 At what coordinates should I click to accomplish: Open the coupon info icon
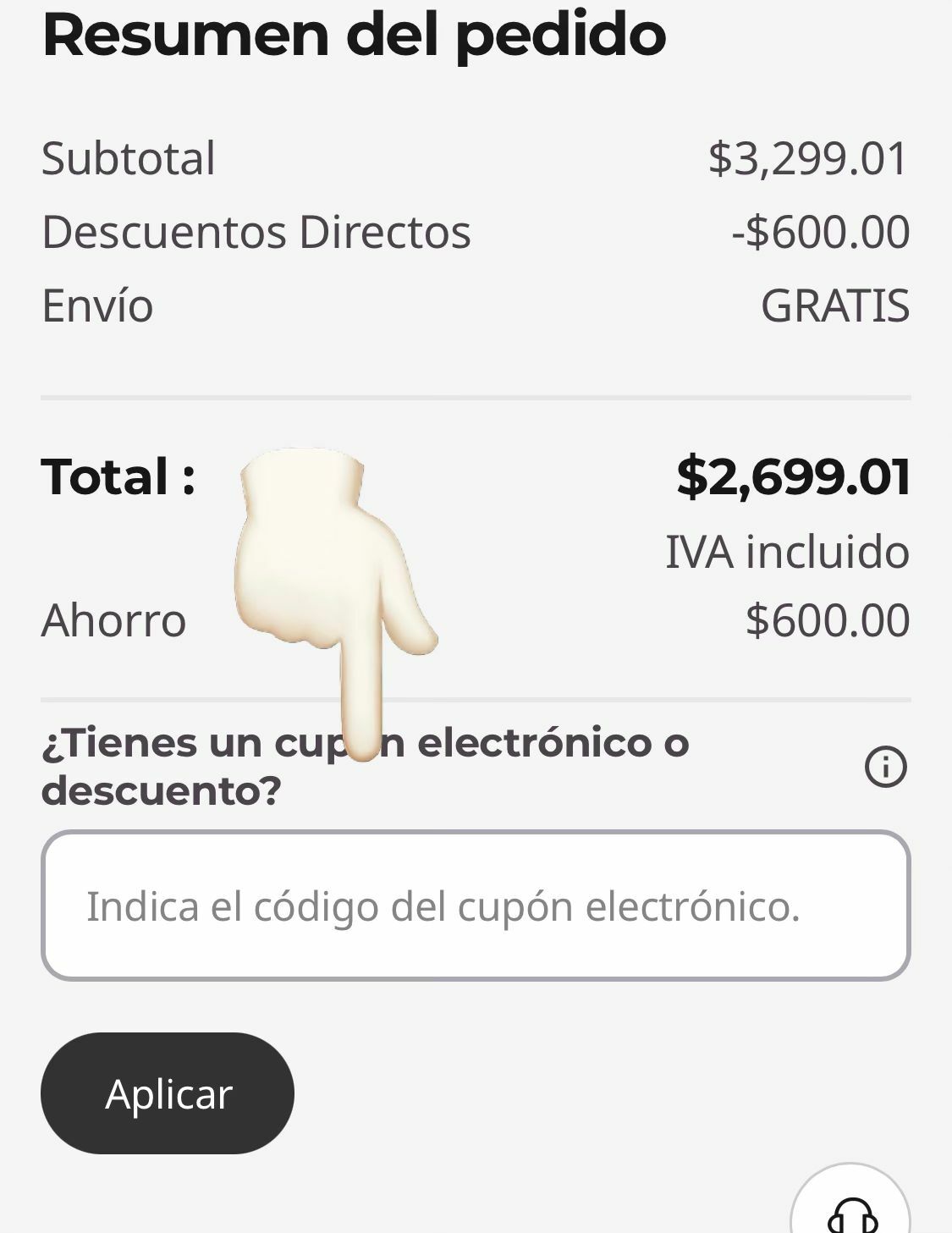click(x=885, y=768)
